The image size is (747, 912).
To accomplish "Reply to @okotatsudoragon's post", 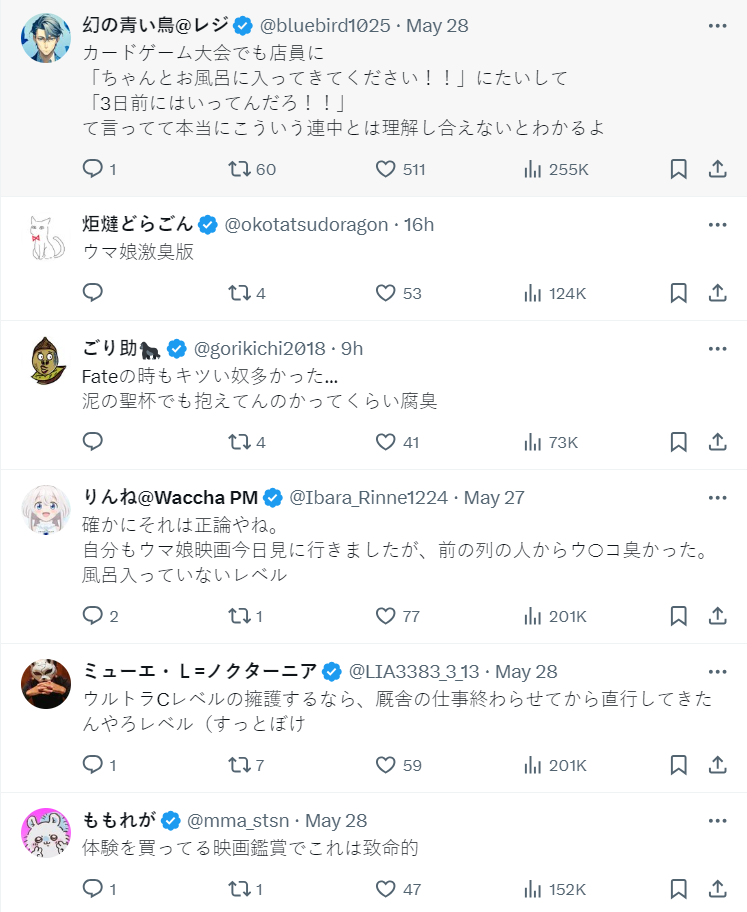I will click(93, 293).
